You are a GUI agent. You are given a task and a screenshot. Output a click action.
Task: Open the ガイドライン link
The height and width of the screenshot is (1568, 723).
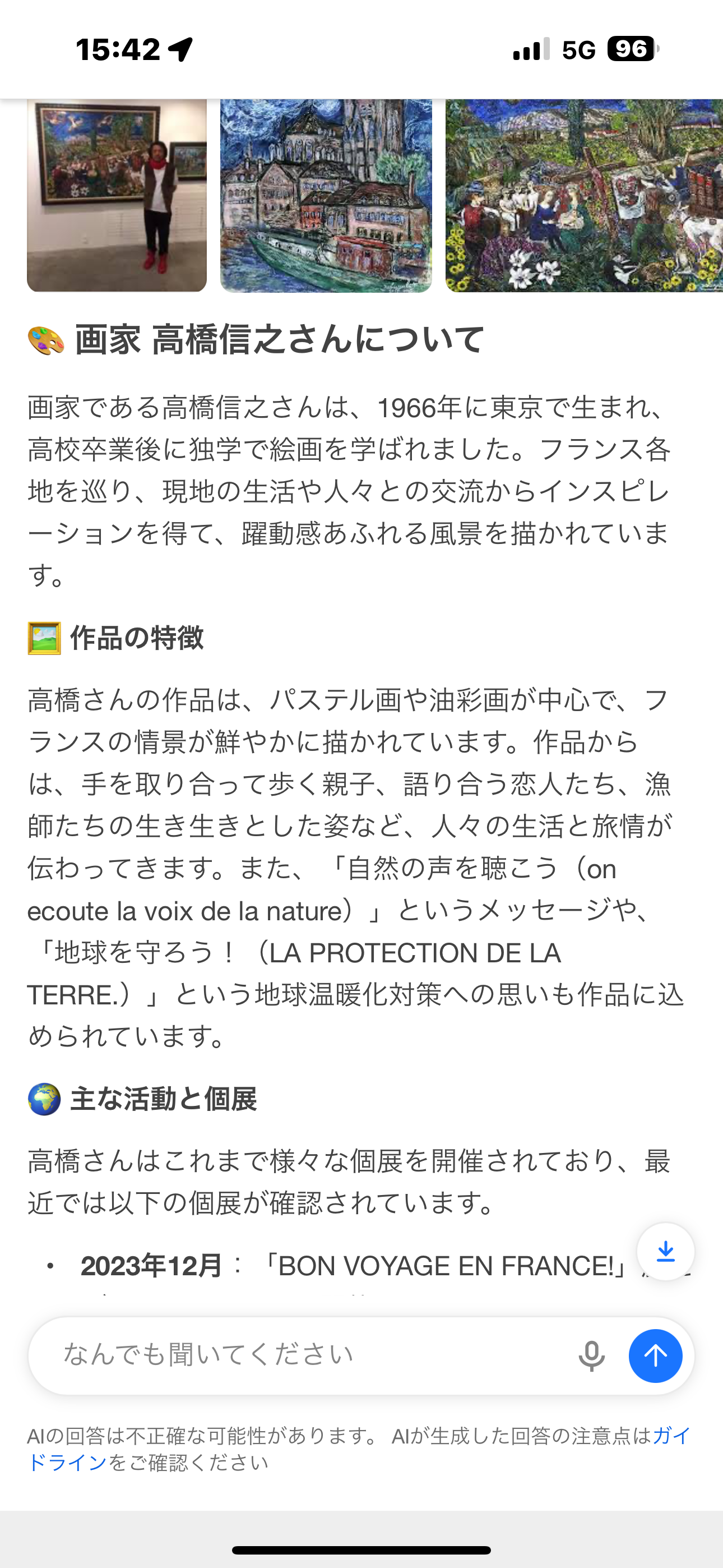pyautogui.click(x=67, y=1462)
